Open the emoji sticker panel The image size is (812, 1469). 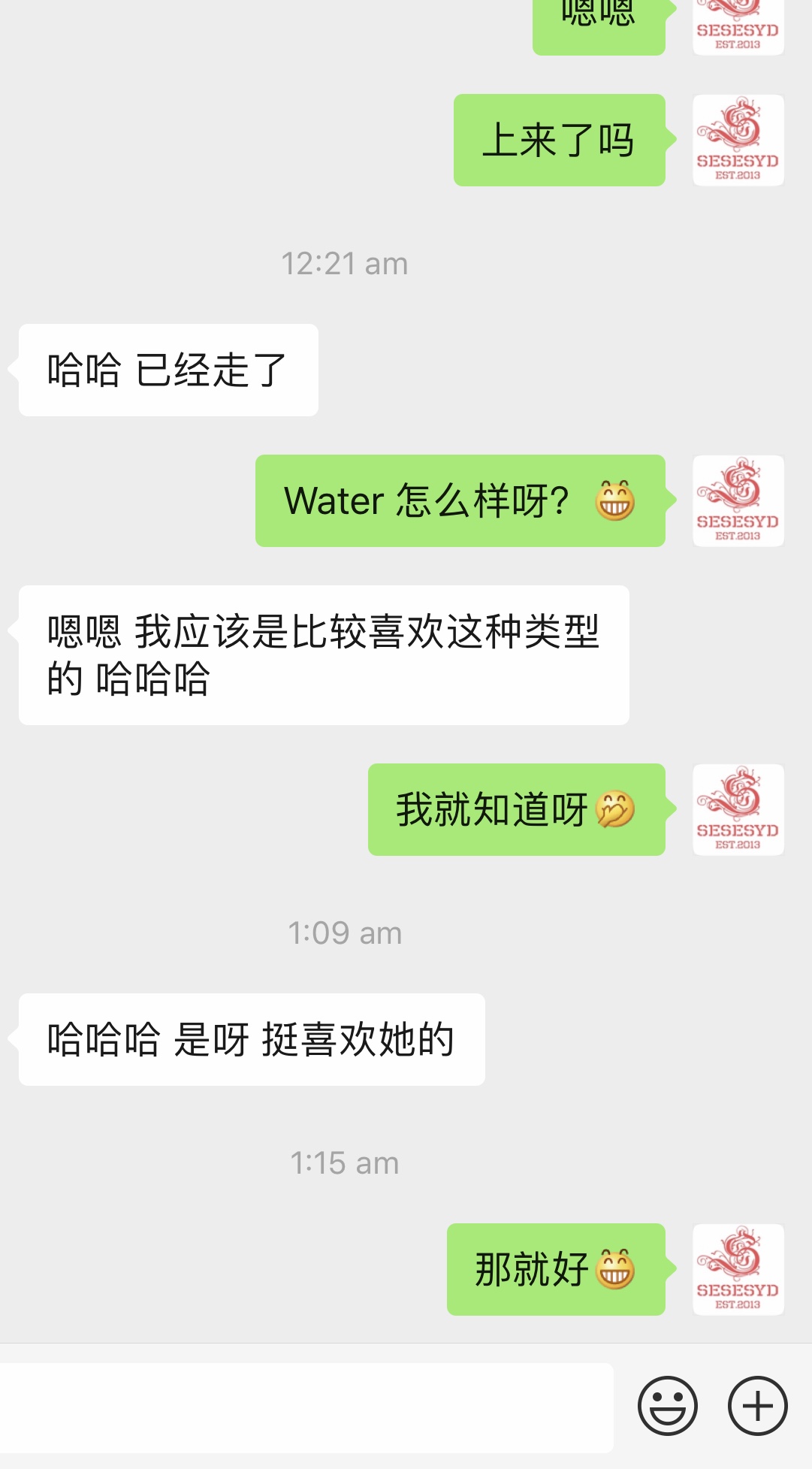[667, 1406]
